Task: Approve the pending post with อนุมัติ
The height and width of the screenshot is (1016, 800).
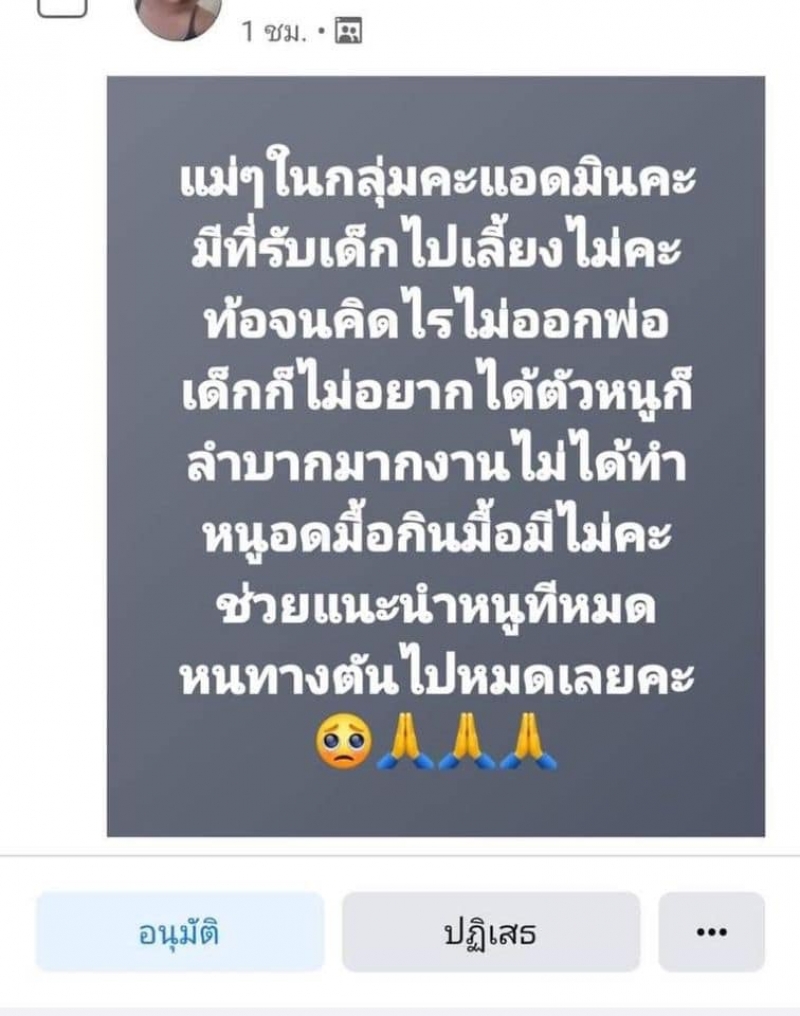Action: (x=180, y=934)
